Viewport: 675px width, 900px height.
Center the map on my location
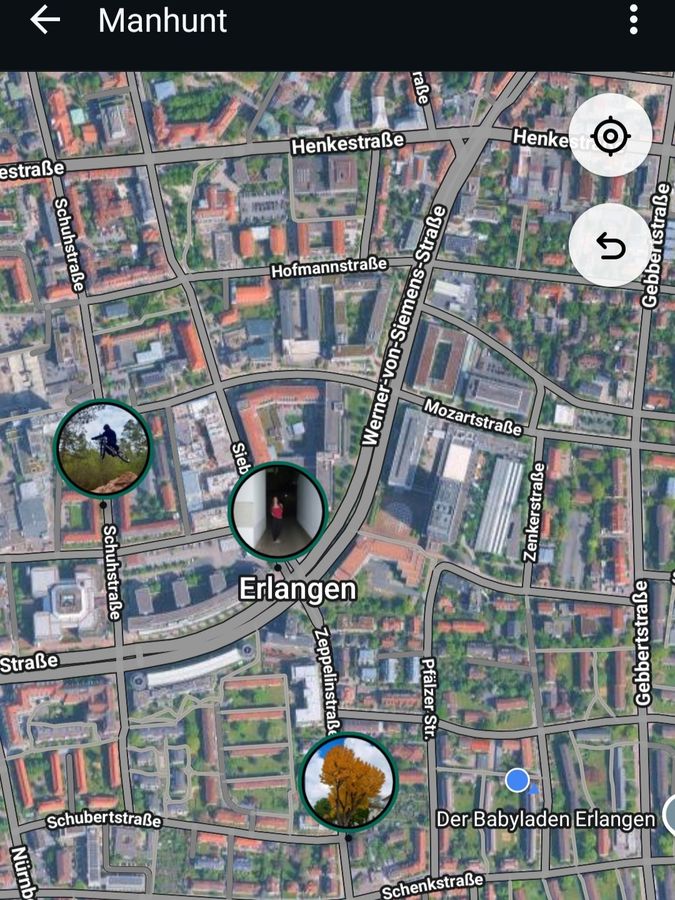pos(610,135)
